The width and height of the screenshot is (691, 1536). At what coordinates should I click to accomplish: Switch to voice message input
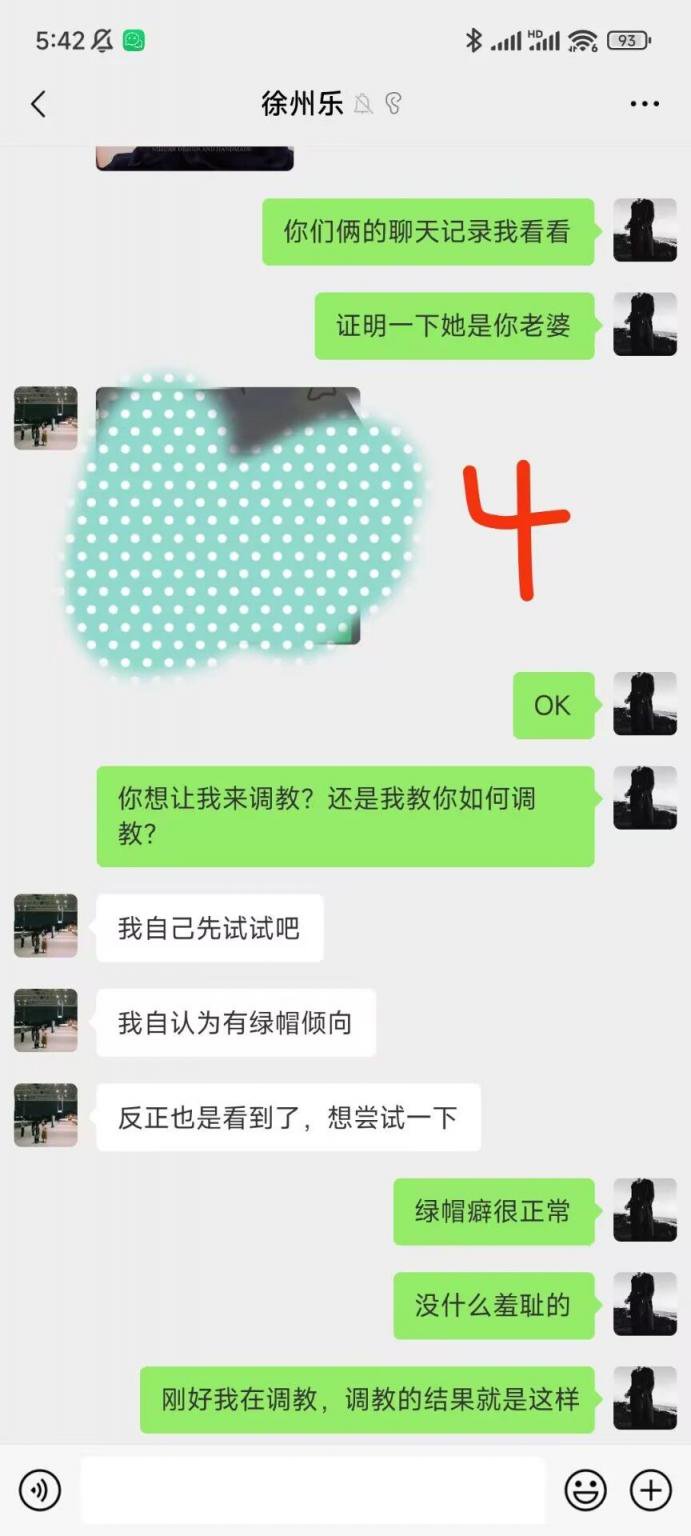click(x=40, y=1490)
